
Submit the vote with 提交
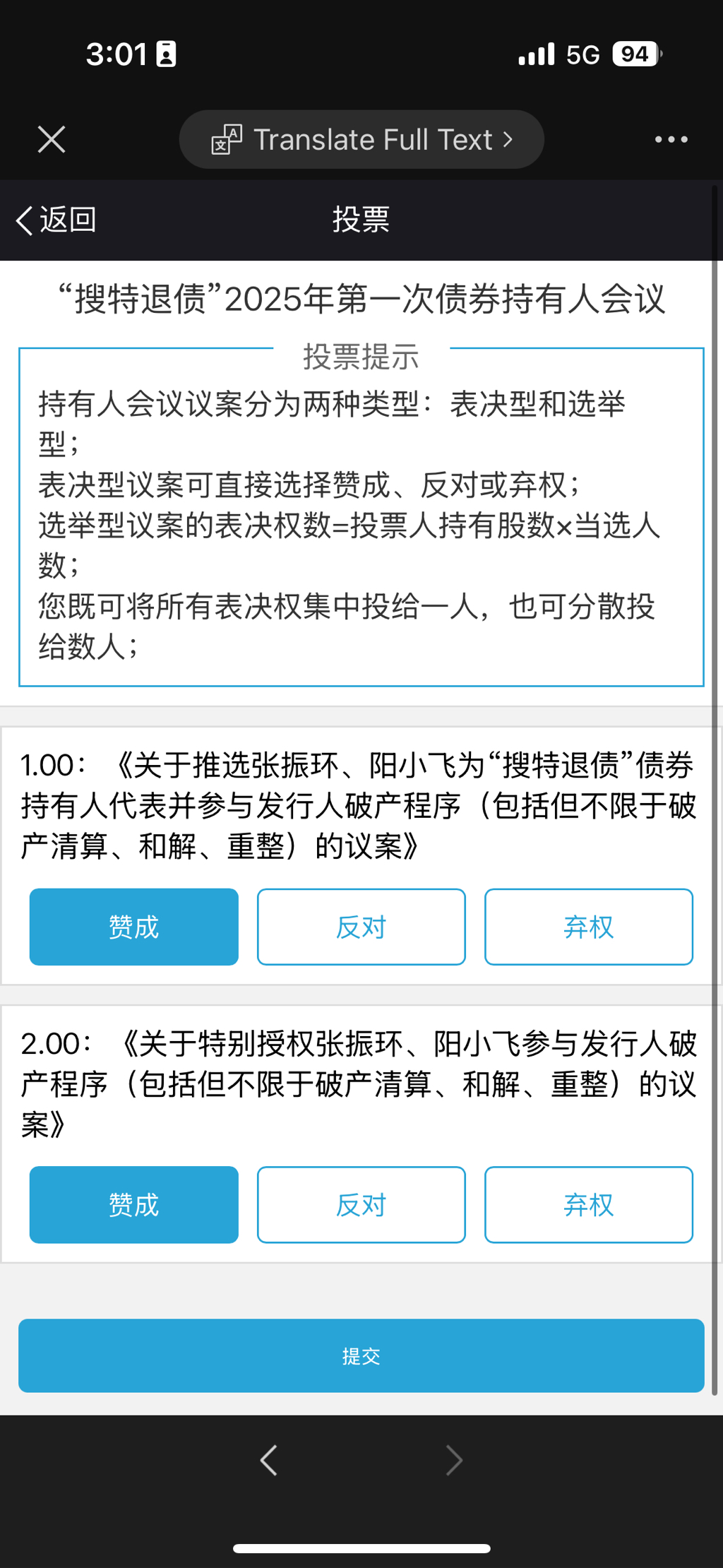[x=361, y=1355]
